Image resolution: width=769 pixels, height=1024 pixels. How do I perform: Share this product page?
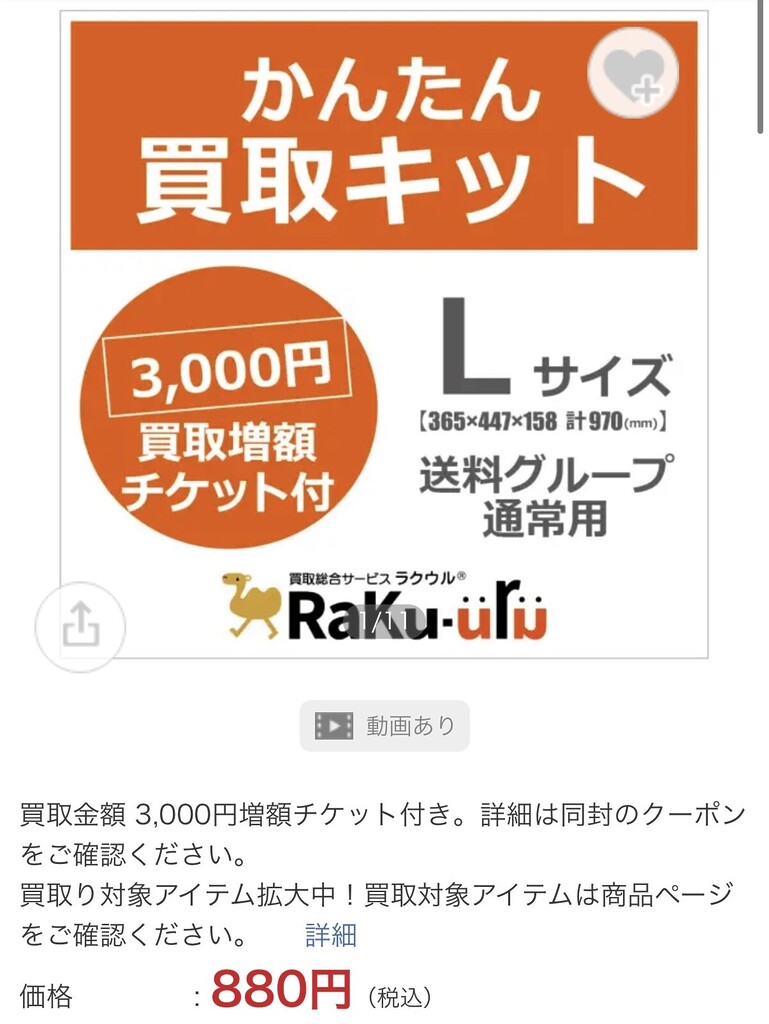tap(80, 627)
